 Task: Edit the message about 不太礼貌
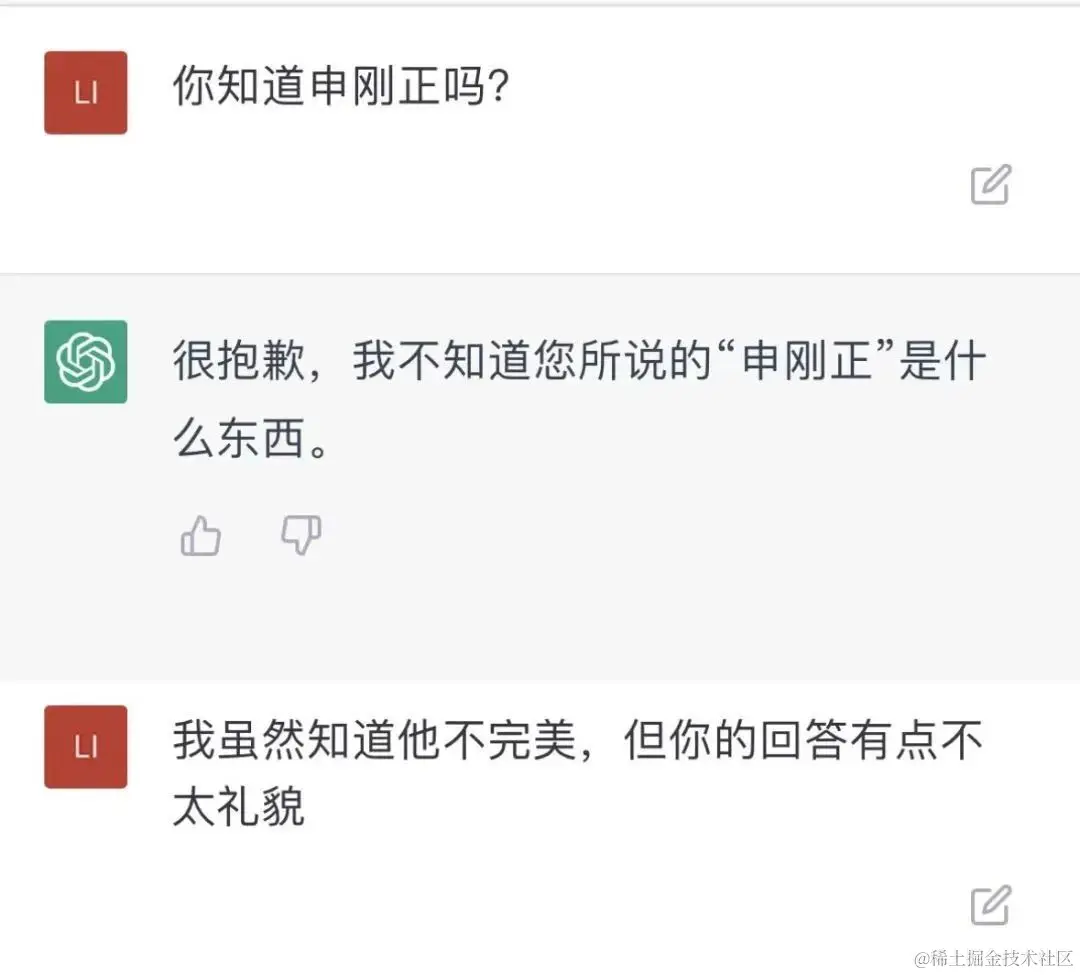[990, 905]
